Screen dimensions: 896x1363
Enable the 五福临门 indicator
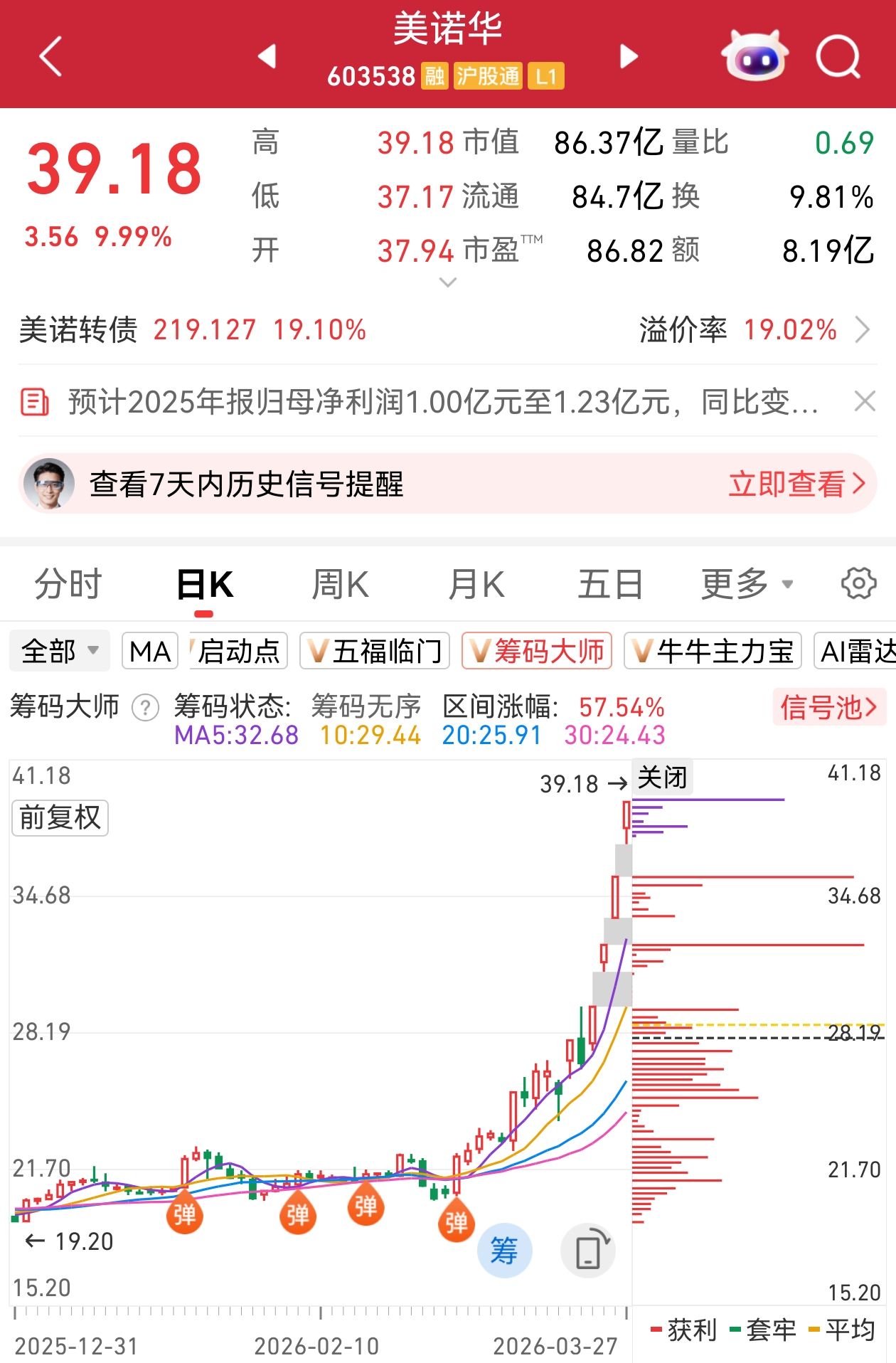pos(375,651)
